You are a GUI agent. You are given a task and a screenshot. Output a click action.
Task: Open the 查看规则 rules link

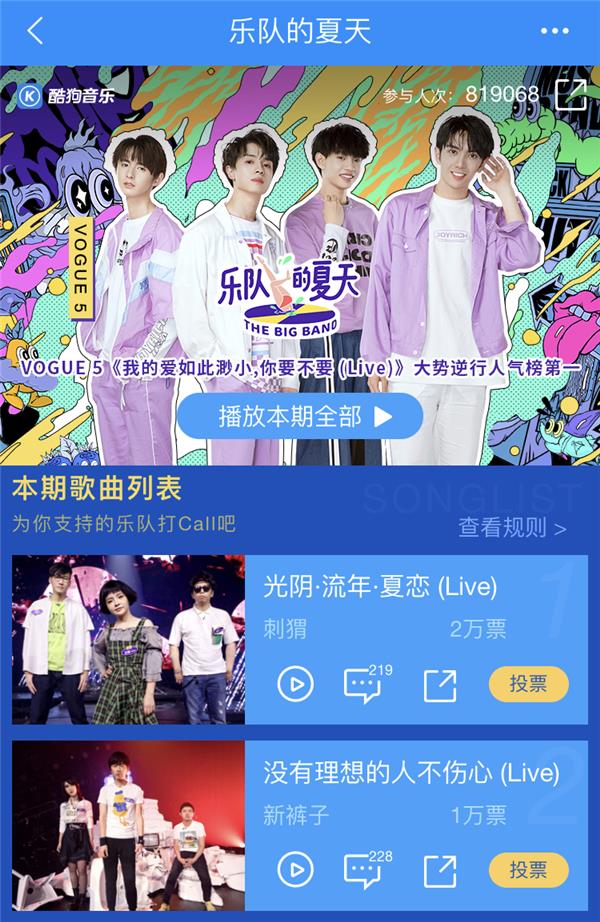click(512, 528)
